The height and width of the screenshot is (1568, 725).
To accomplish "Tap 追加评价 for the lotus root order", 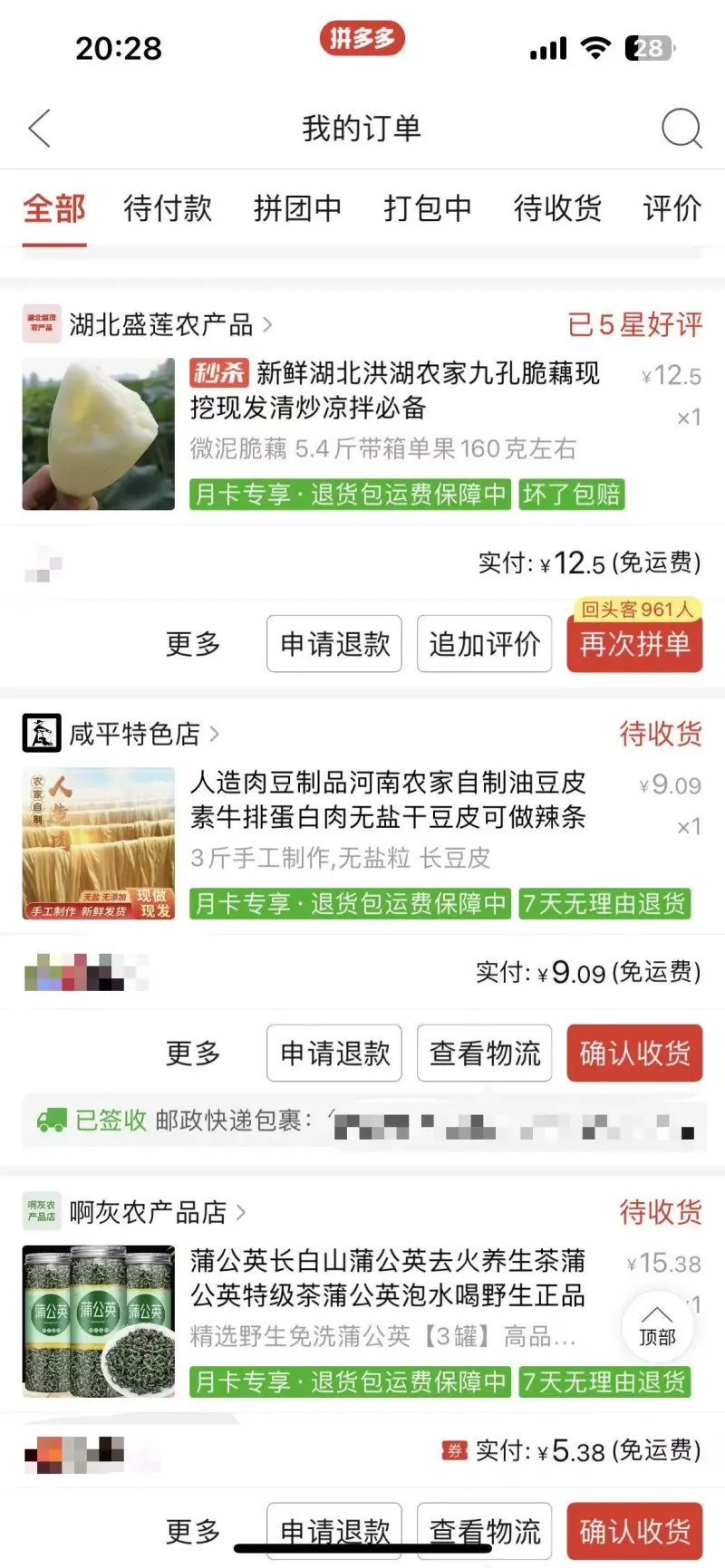I will [x=484, y=644].
